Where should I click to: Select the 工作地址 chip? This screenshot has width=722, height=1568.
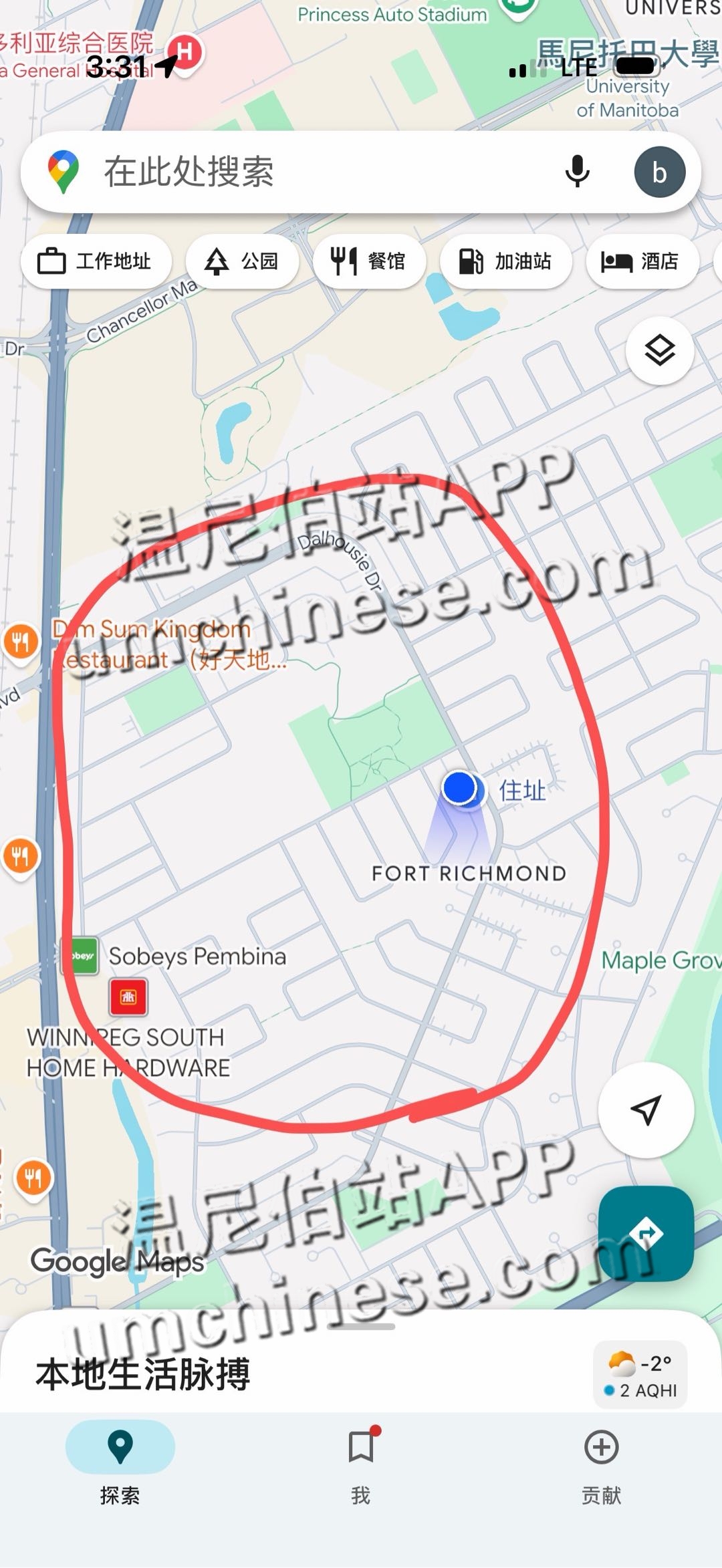(96, 261)
